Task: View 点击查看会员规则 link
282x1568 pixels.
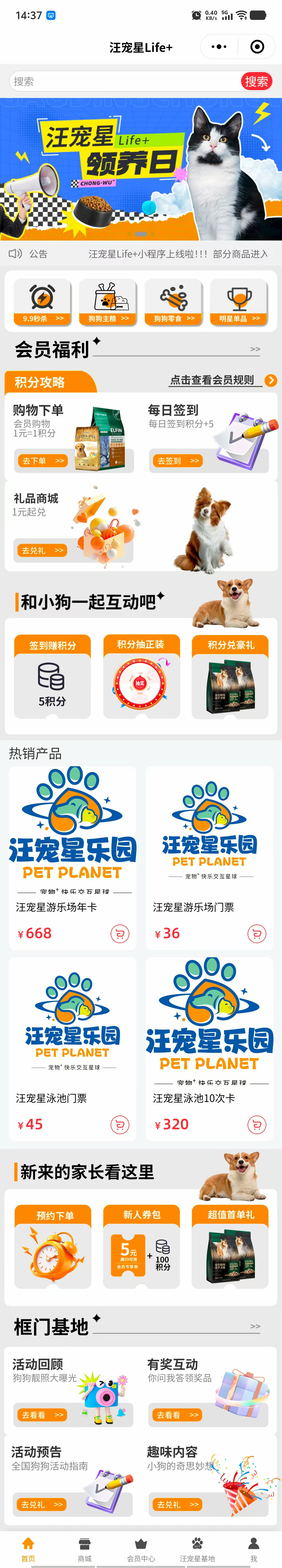Action: [x=212, y=380]
